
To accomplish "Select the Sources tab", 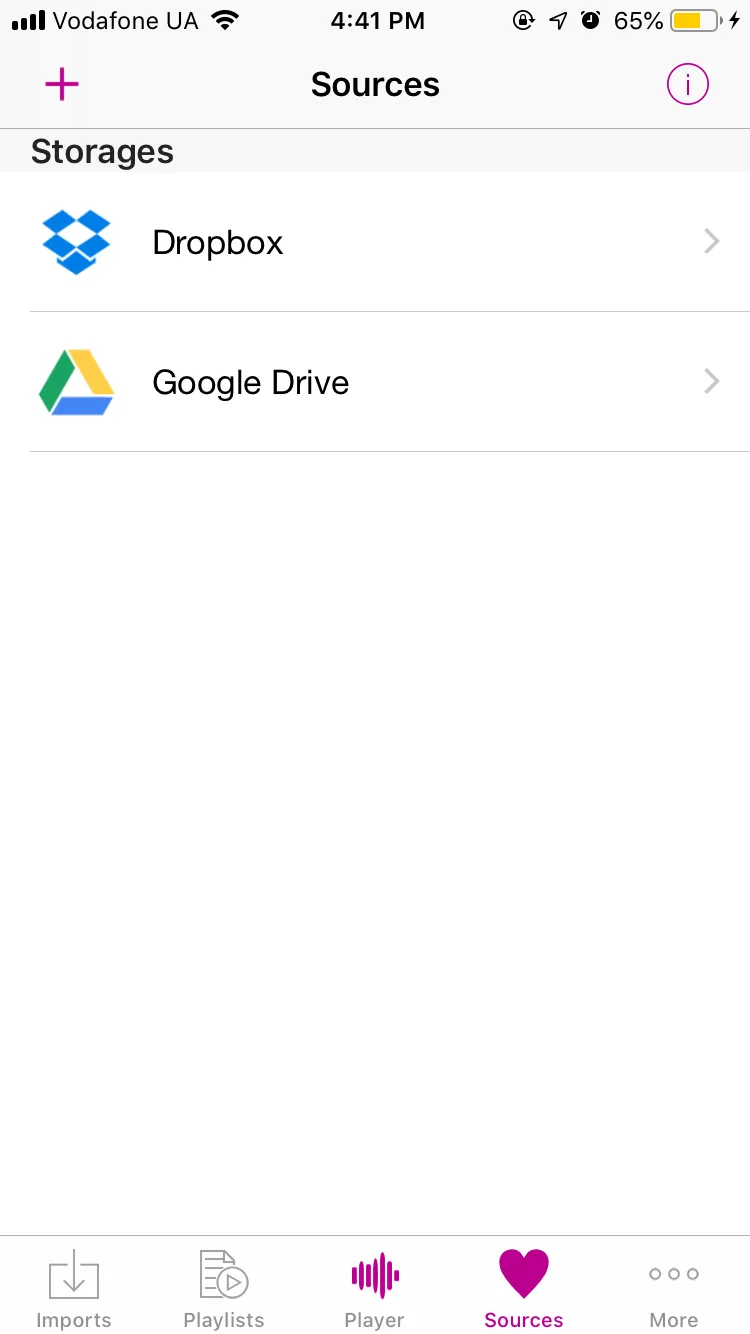I will click(x=524, y=1288).
